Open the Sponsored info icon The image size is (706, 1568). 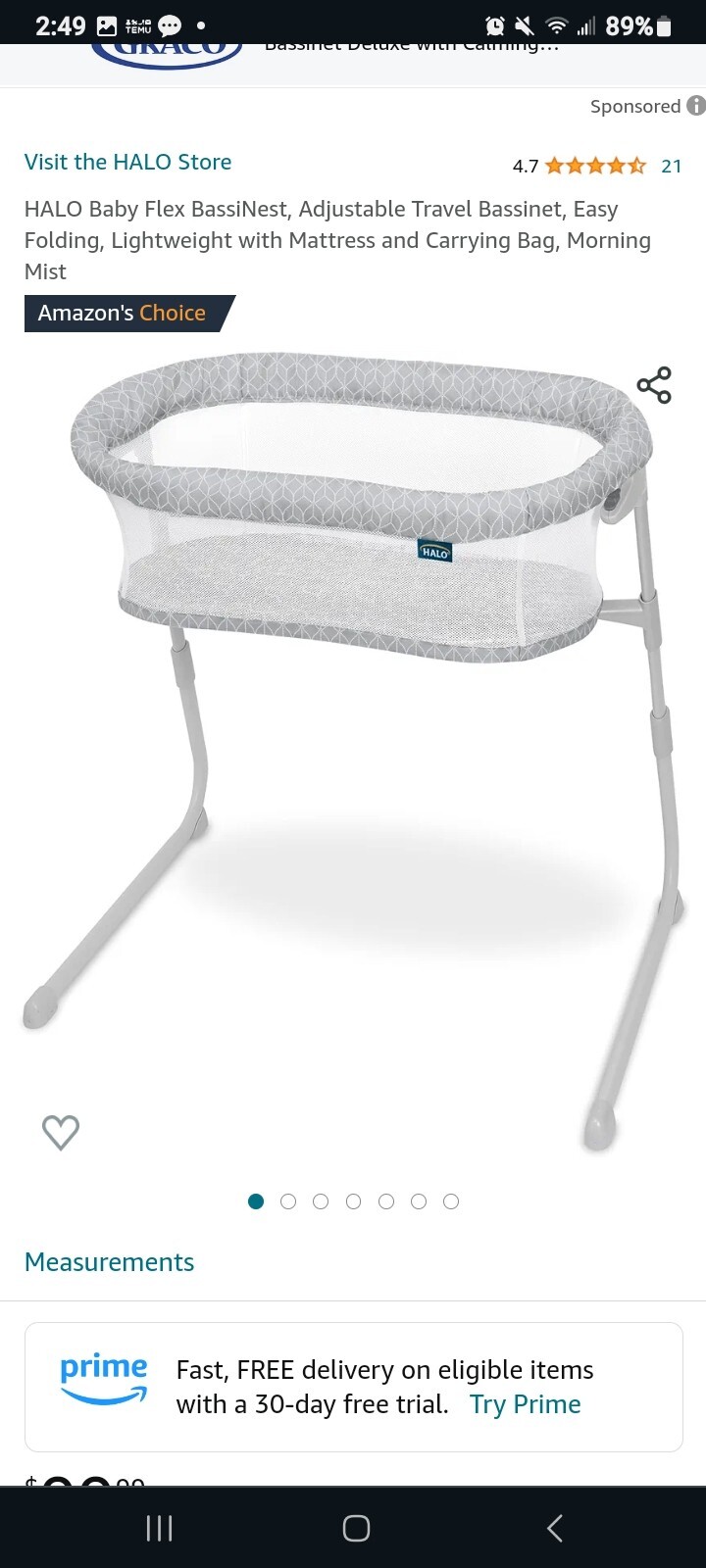[695, 106]
